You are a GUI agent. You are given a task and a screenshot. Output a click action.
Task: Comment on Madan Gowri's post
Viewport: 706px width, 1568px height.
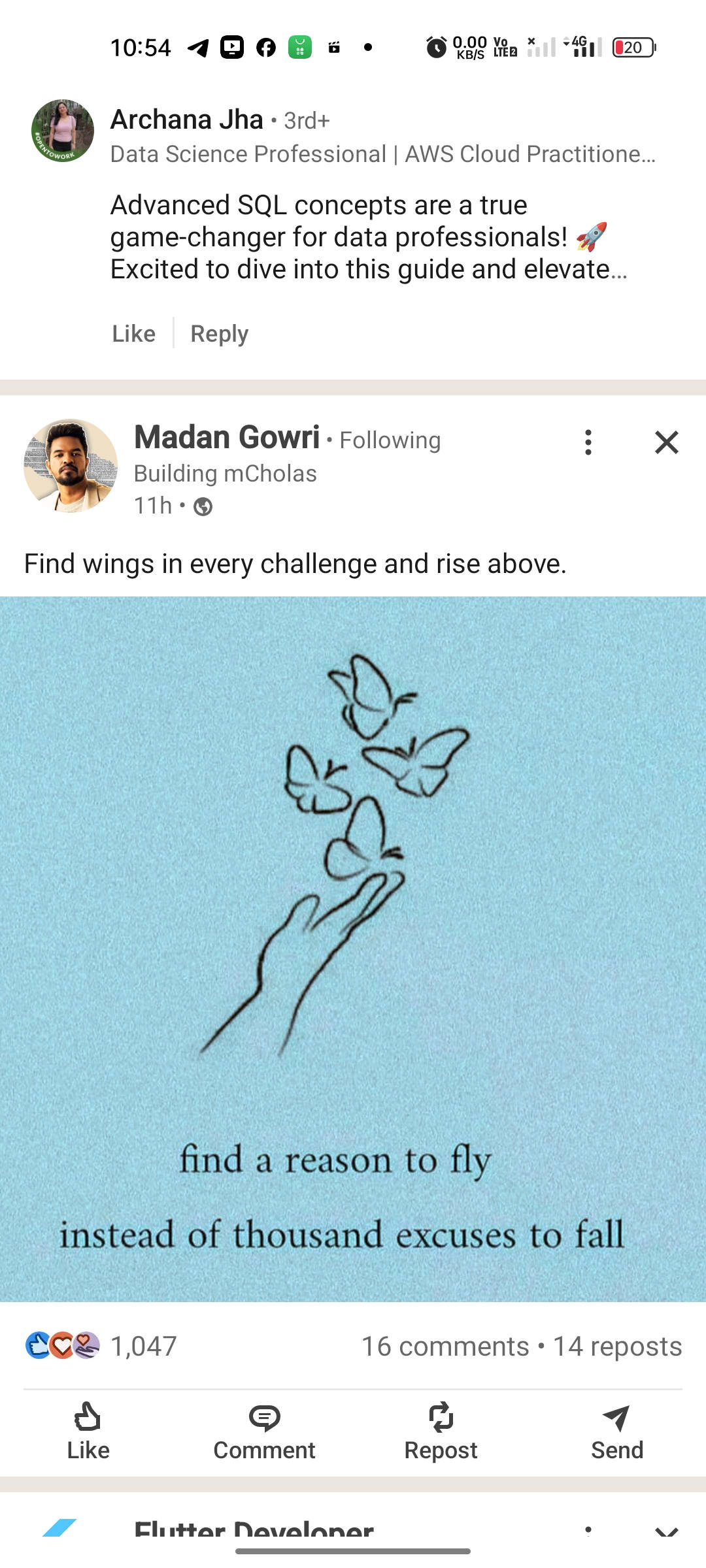(x=264, y=1432)
